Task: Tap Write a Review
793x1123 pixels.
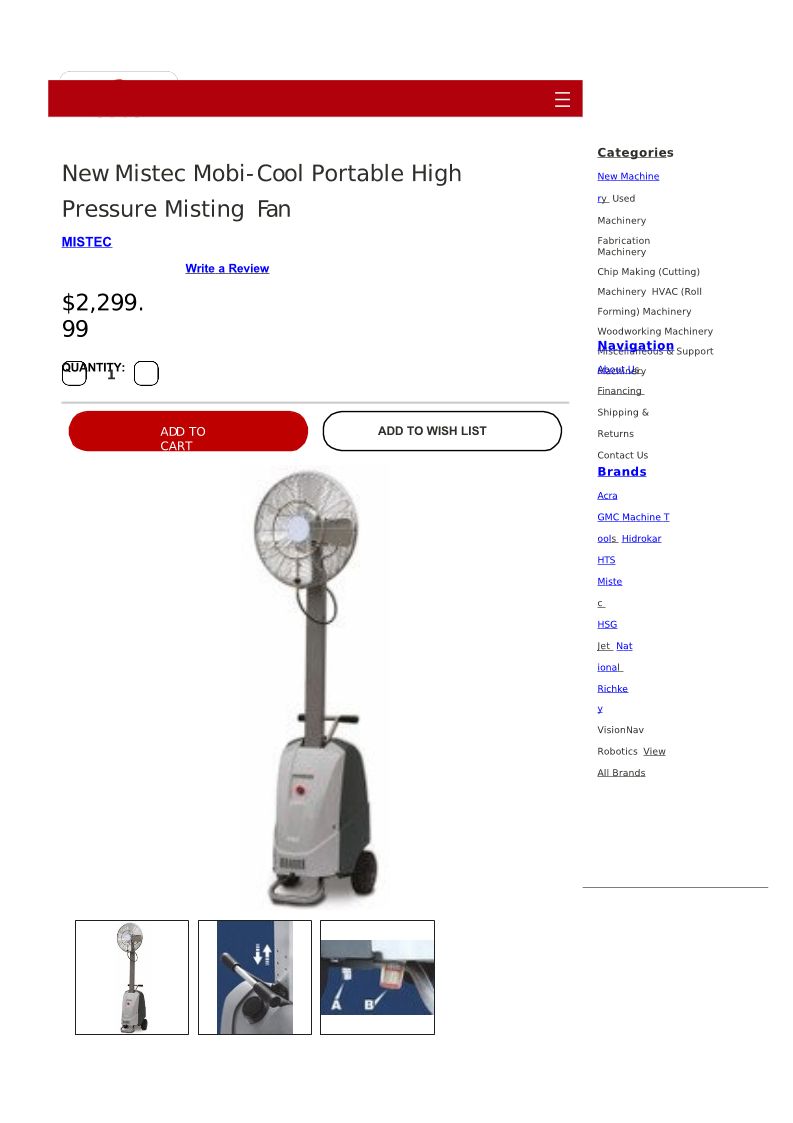Action: point(227,269)
